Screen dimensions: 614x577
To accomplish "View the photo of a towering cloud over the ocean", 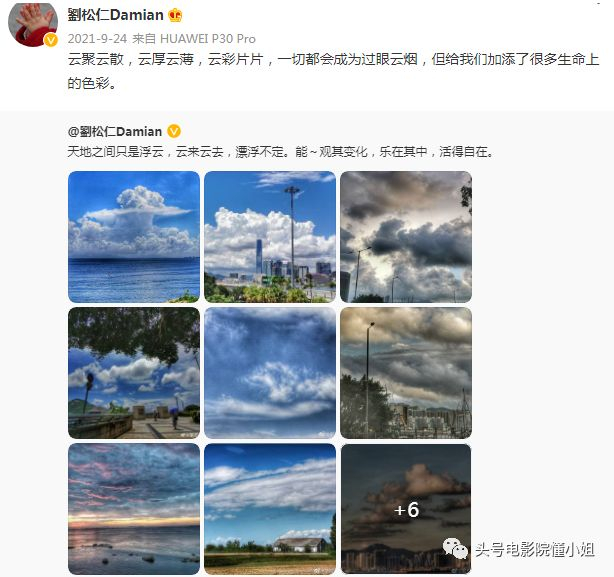I will pyautogui.click(x=134, y=237).
